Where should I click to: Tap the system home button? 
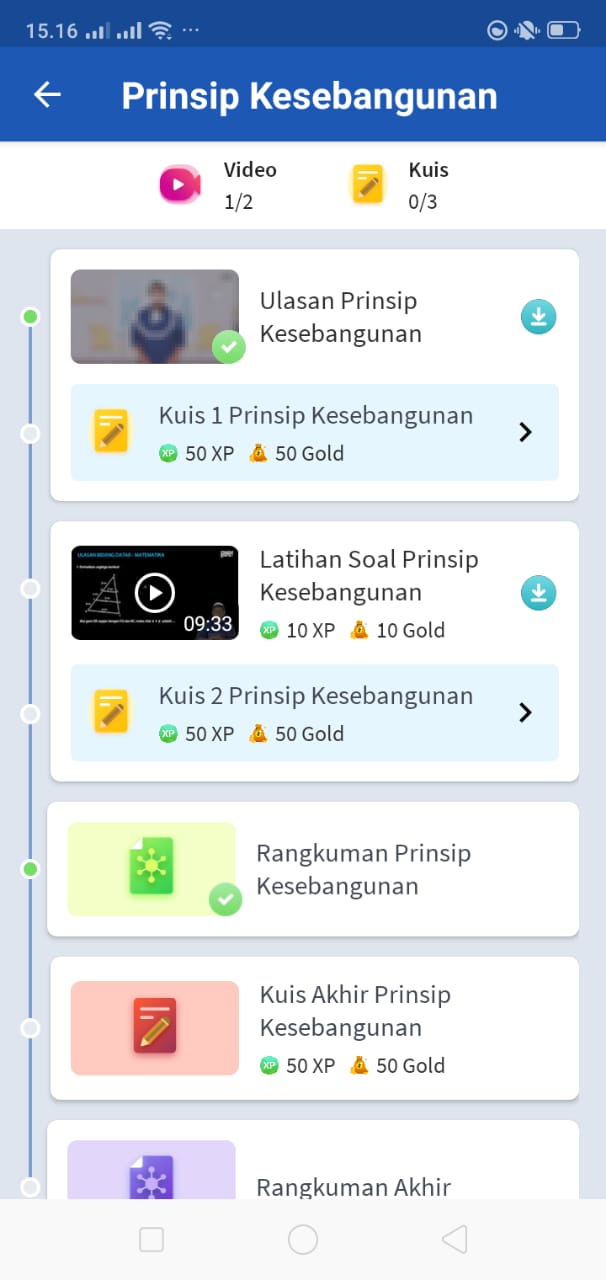[303, 1240]
